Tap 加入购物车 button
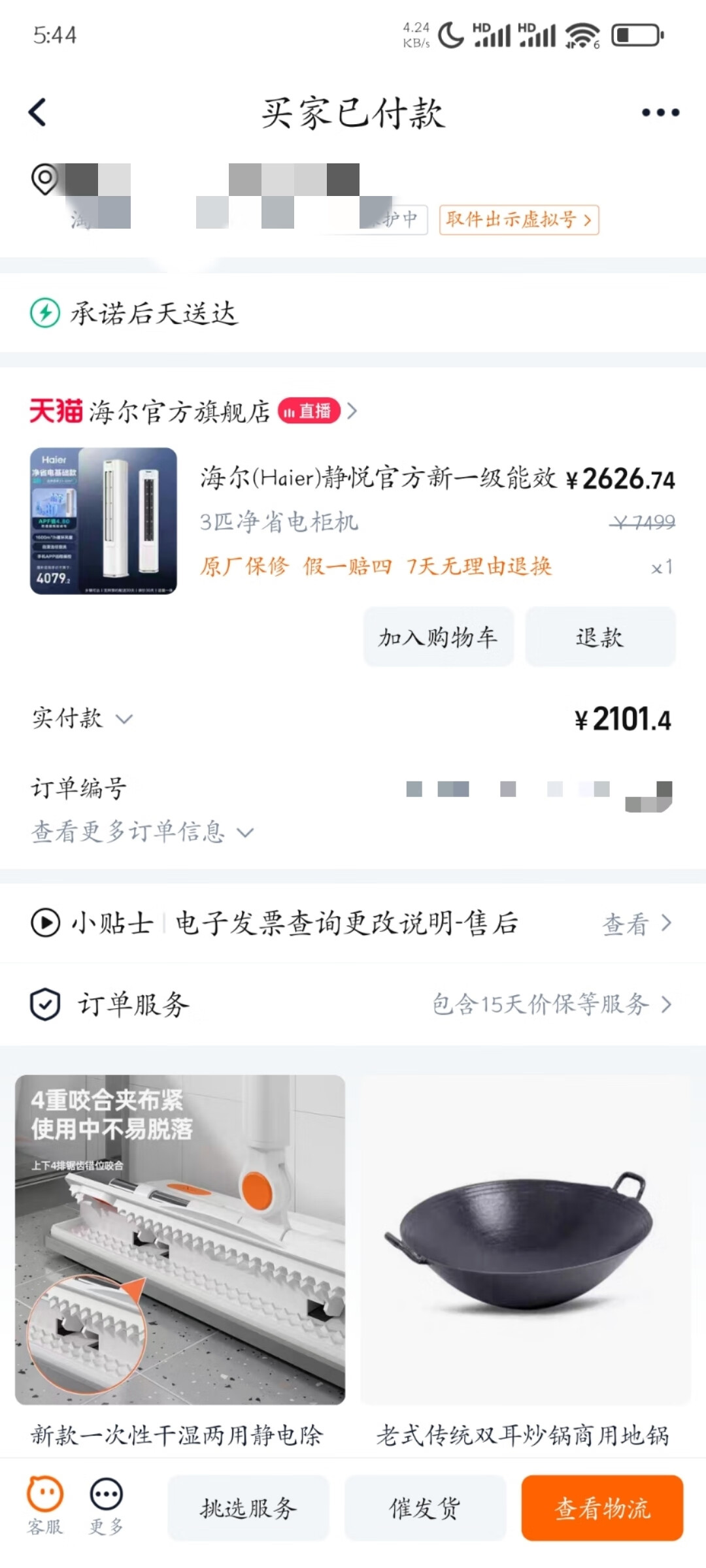 tap(438, 637)
